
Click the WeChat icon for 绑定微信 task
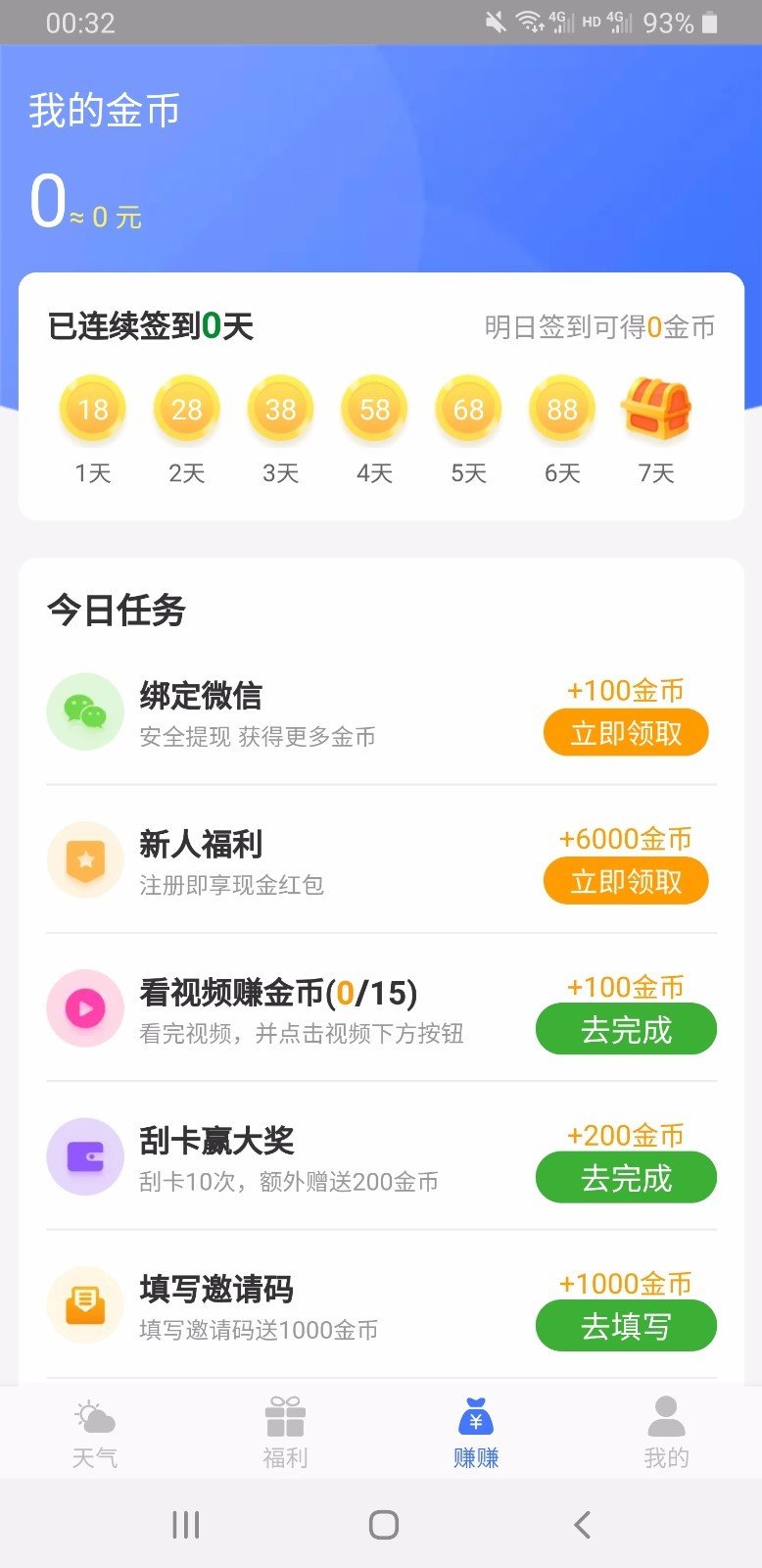coord(85,711)
